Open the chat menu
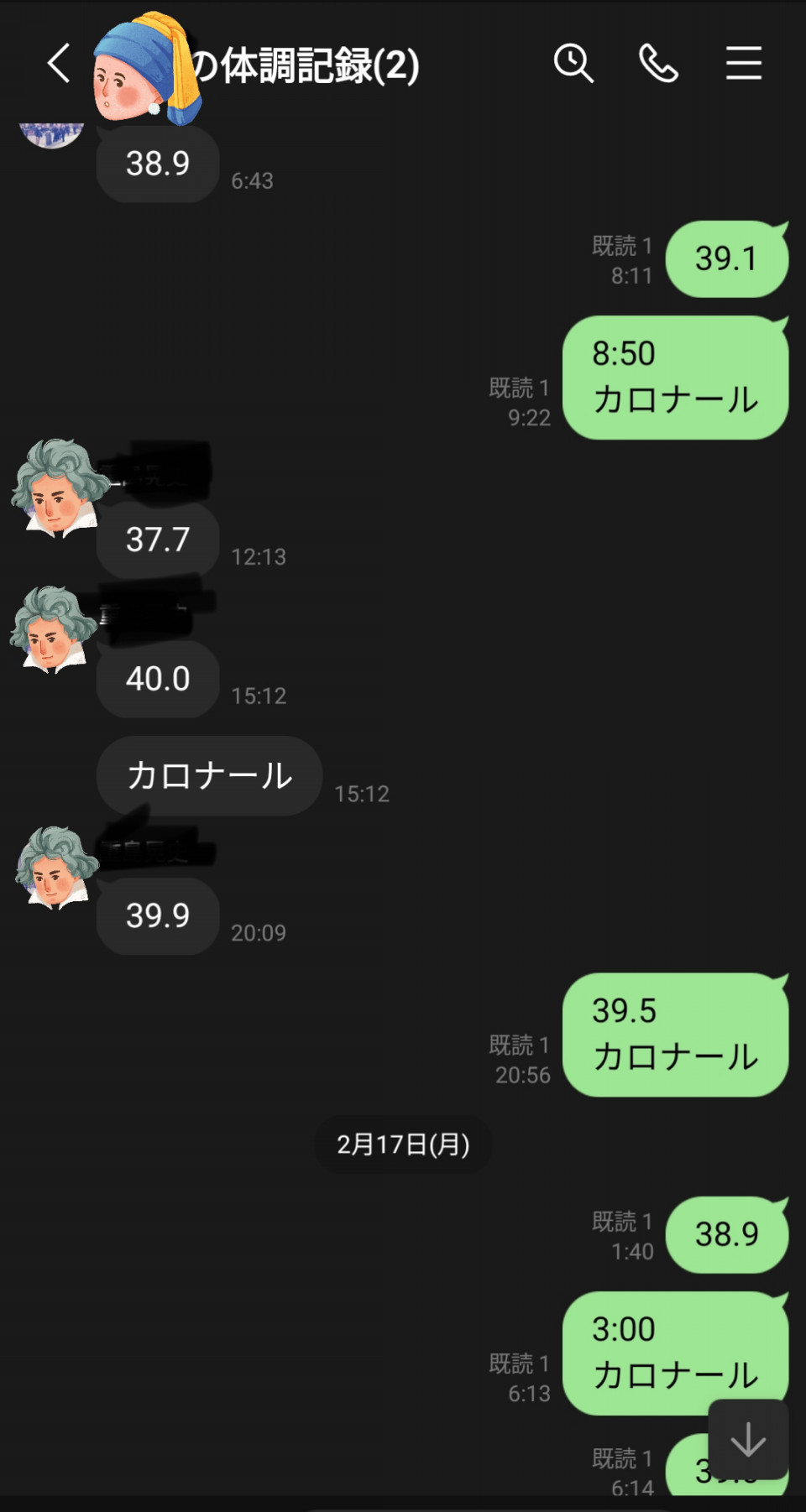Viewport: 806px width, 1512px height. (744, 64)
